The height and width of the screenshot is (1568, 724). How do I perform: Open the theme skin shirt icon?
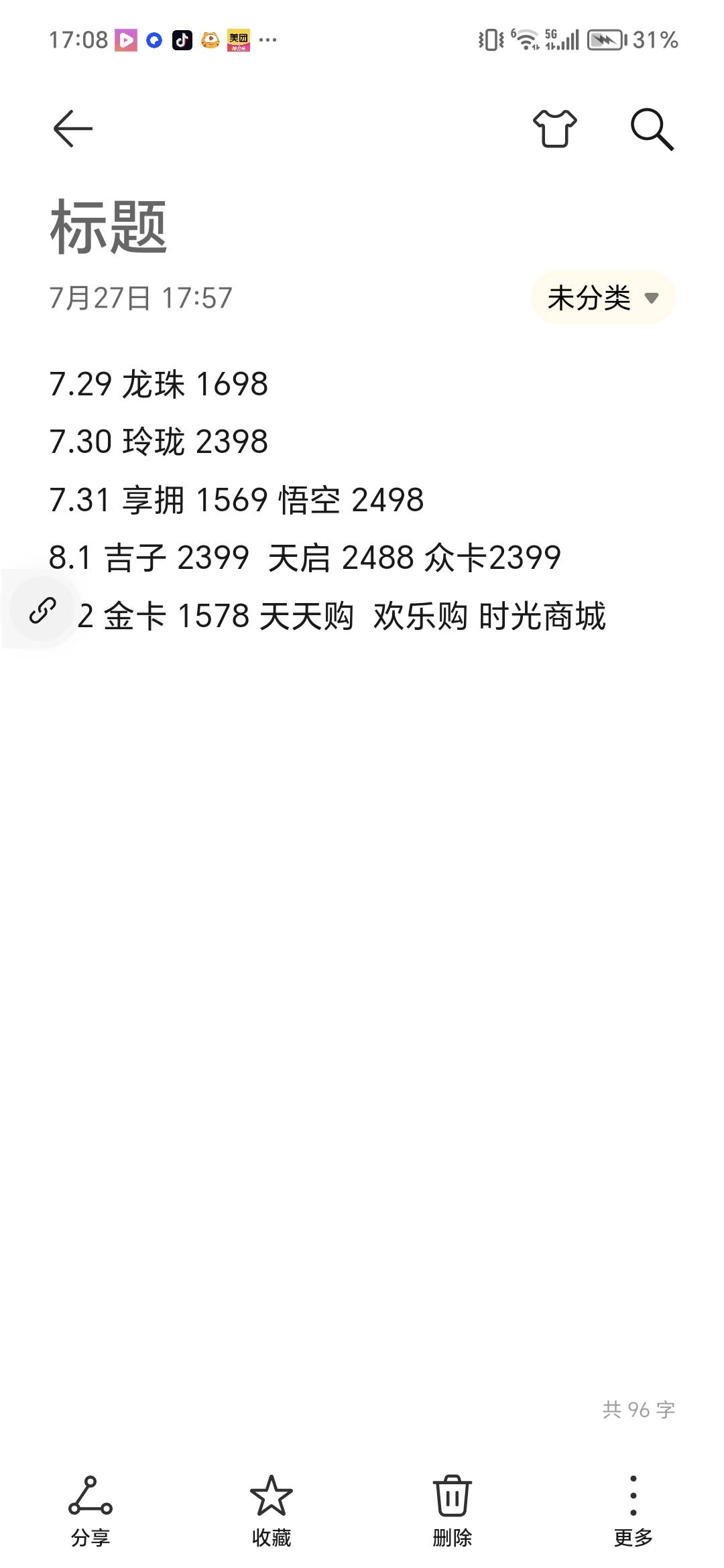pyautogui.click(x=554, y=128)
